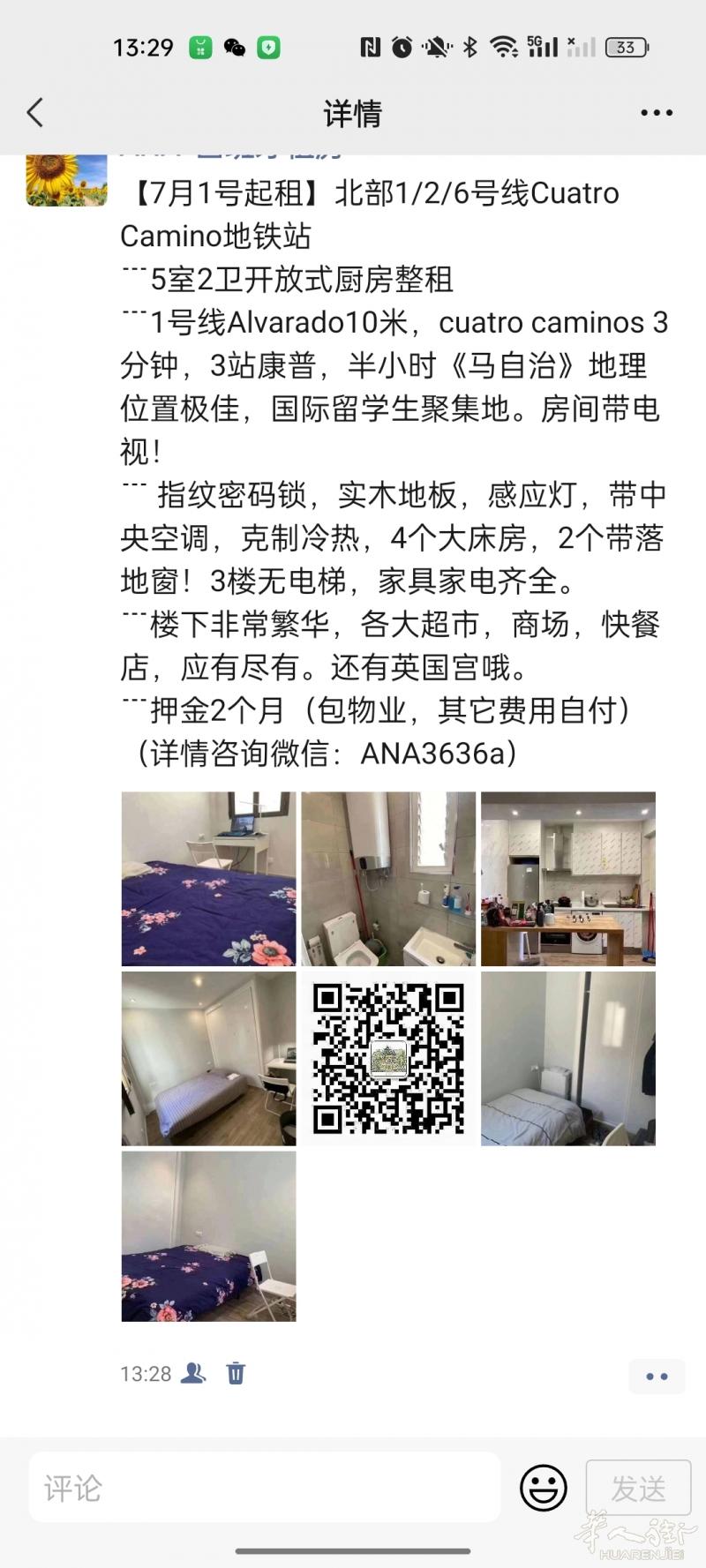This screenshot has width=706, height=1568.
Task: Open the open kitchen photo
Action: (568, 879)
